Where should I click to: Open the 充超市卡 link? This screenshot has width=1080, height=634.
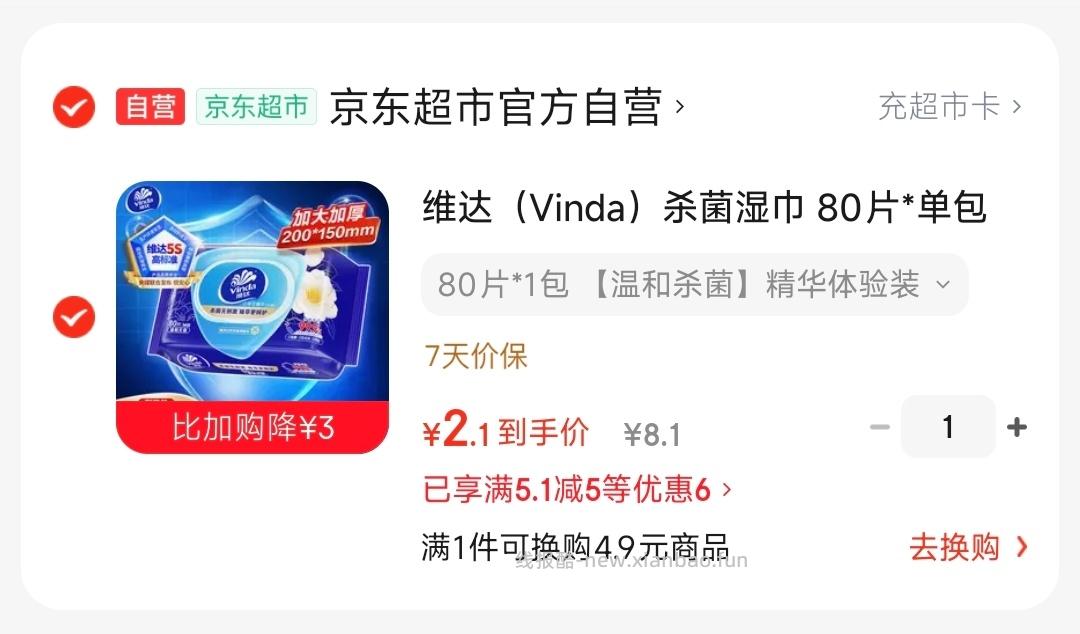point(949,106)
